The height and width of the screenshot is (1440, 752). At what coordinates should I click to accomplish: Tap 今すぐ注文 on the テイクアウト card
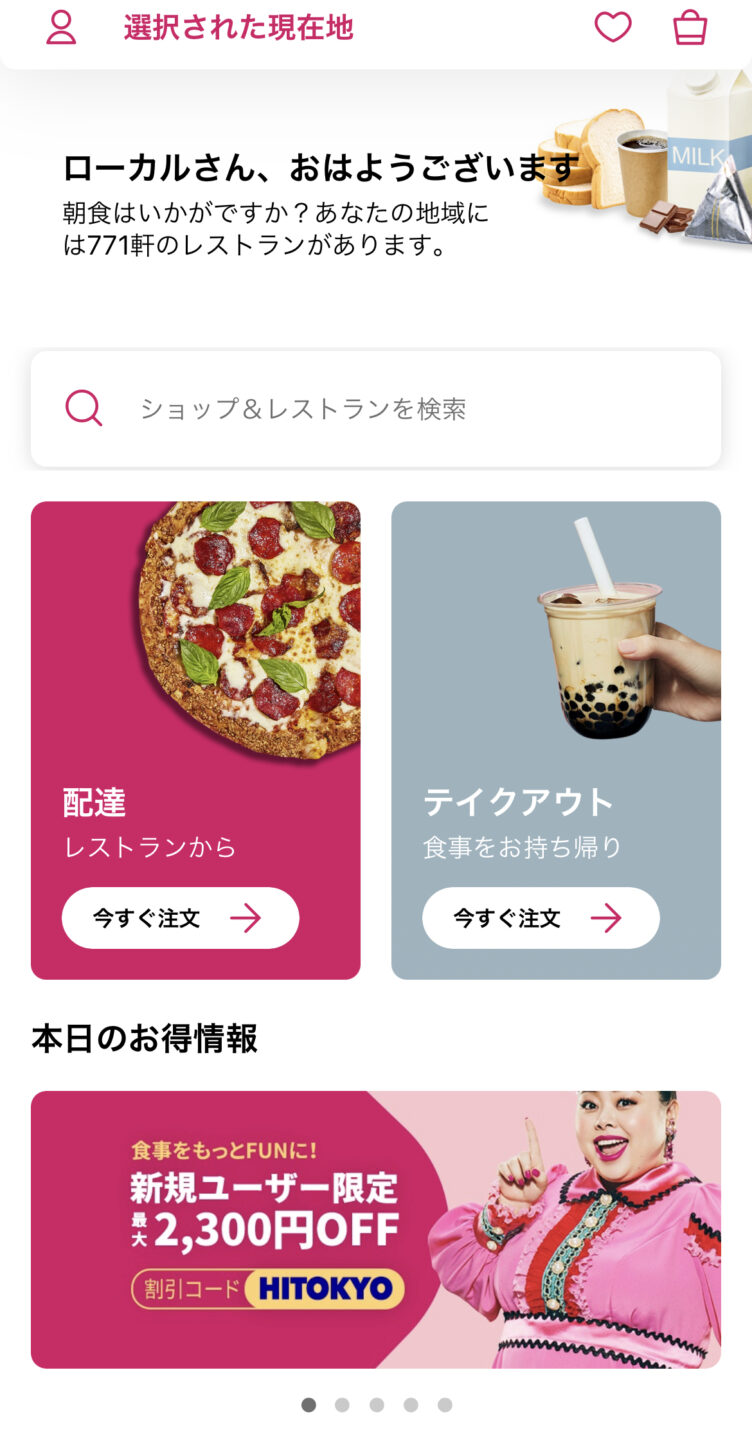point(540,918)
